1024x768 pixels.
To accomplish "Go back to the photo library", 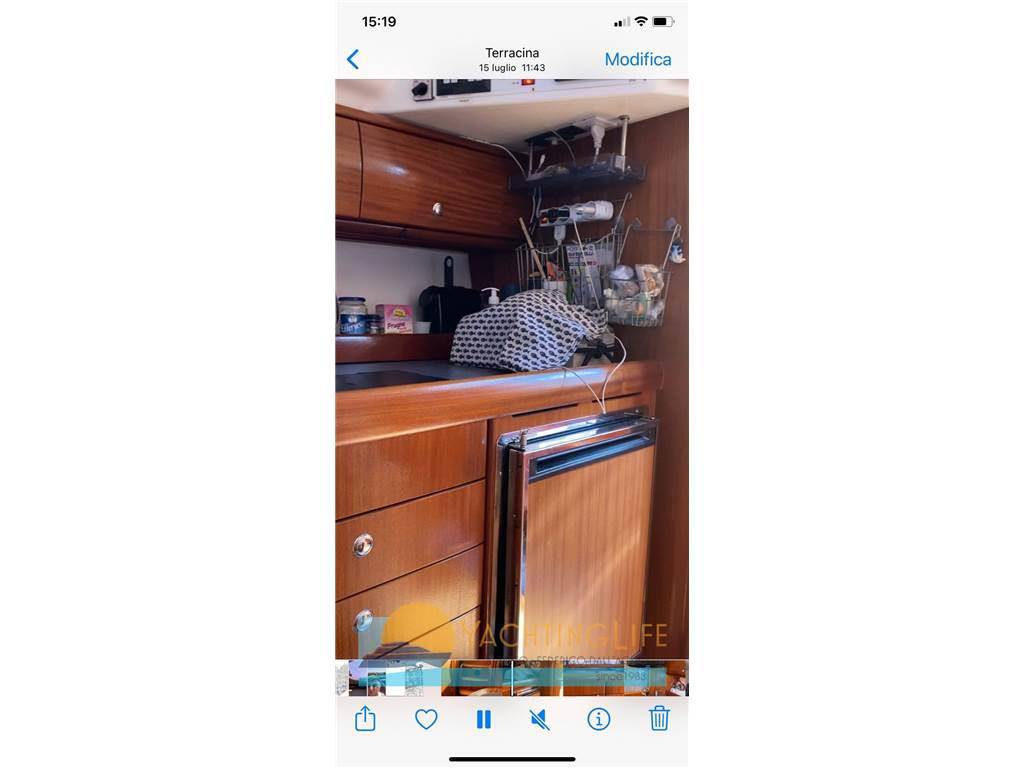I will 353,59.
